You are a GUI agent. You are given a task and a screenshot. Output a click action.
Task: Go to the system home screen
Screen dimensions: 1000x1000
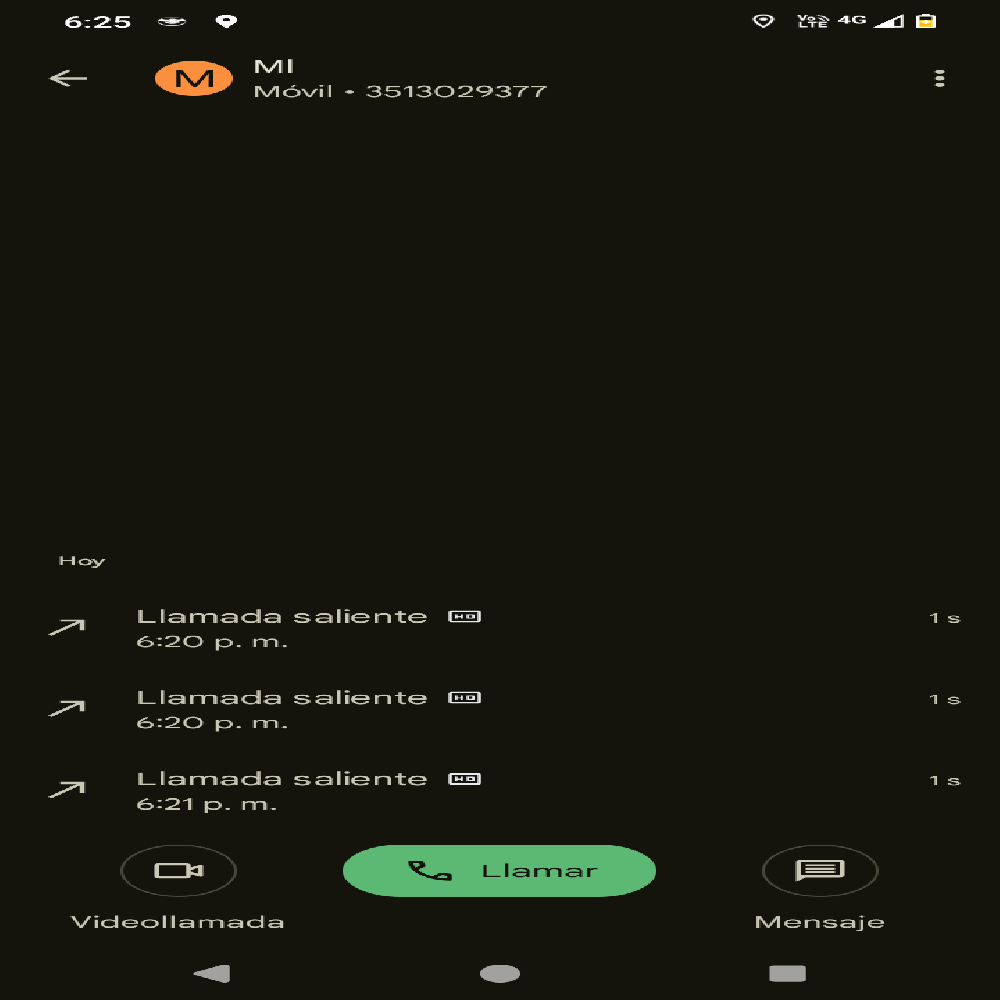coord(499,973)
